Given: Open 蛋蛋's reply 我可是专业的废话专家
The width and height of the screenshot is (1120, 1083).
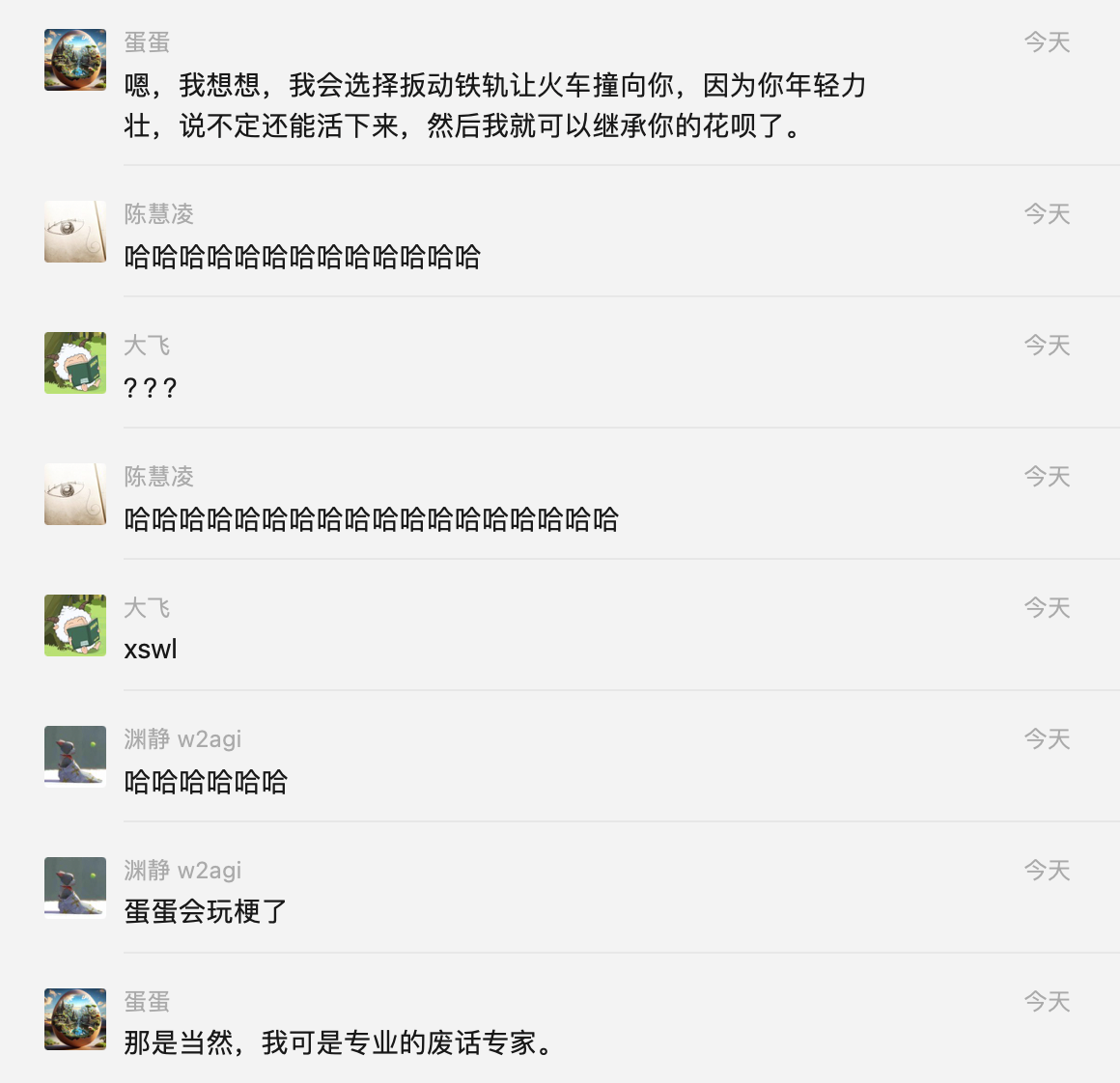Looking at the screenshot, I should pos(338,1042).
